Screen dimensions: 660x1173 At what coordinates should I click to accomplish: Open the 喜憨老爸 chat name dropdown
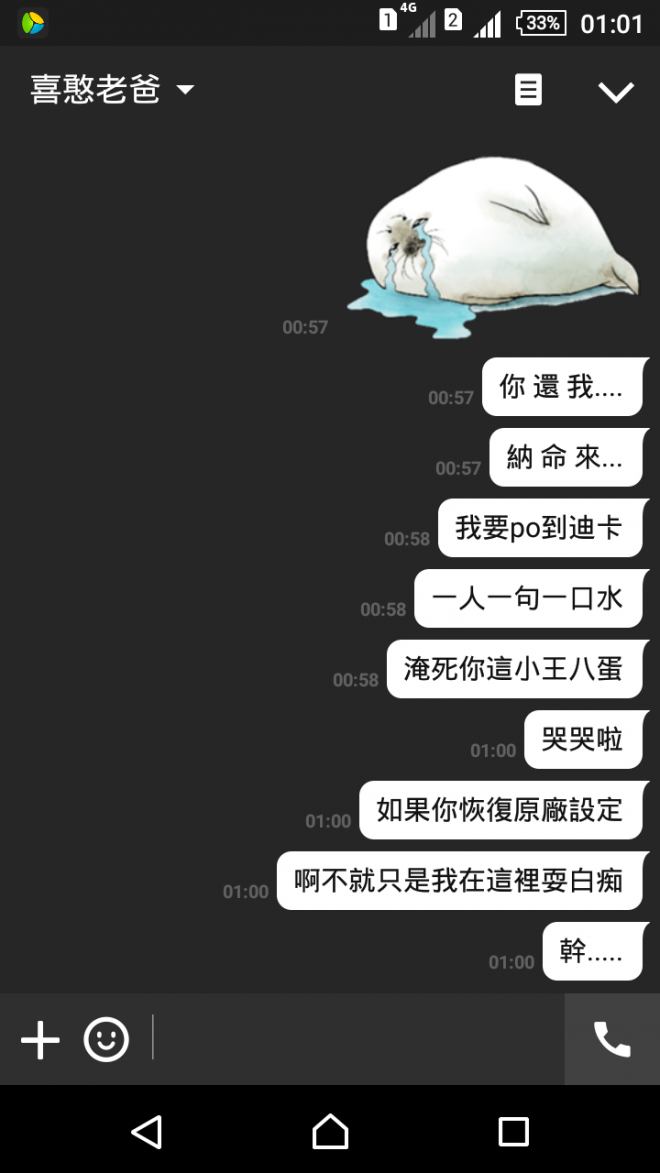click(x=112, y=90)
